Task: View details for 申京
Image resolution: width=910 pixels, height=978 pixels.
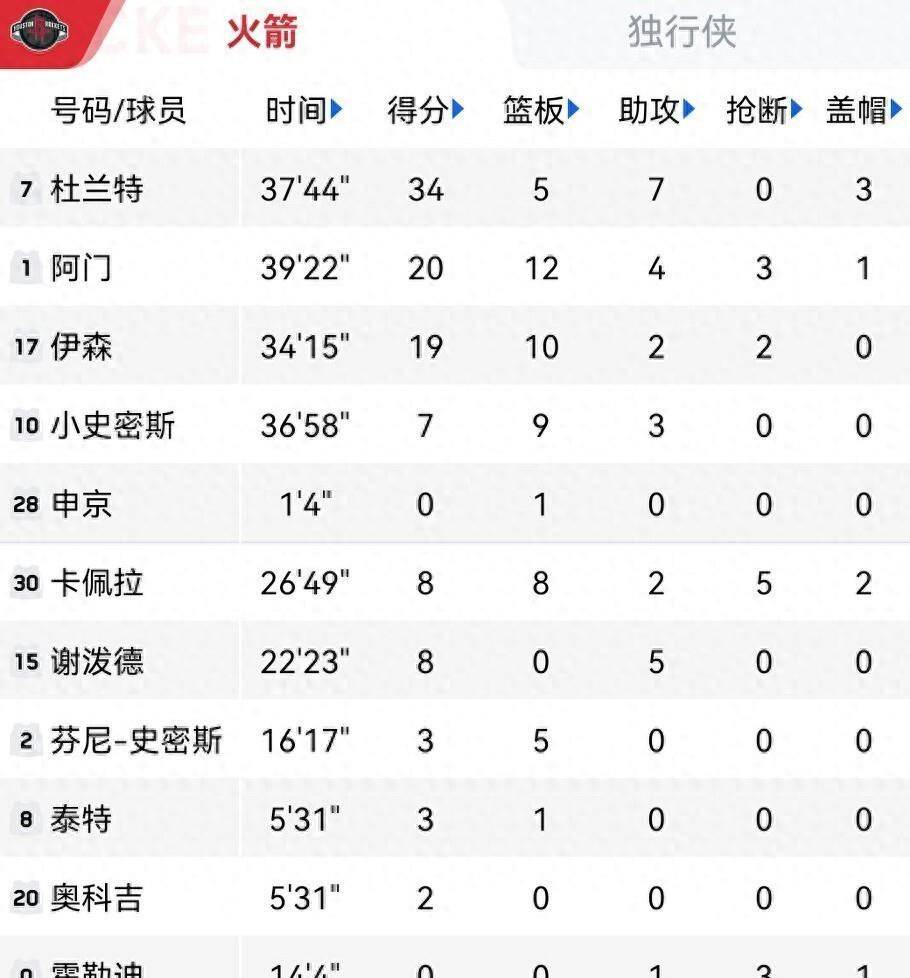Action: coord(82,504)
